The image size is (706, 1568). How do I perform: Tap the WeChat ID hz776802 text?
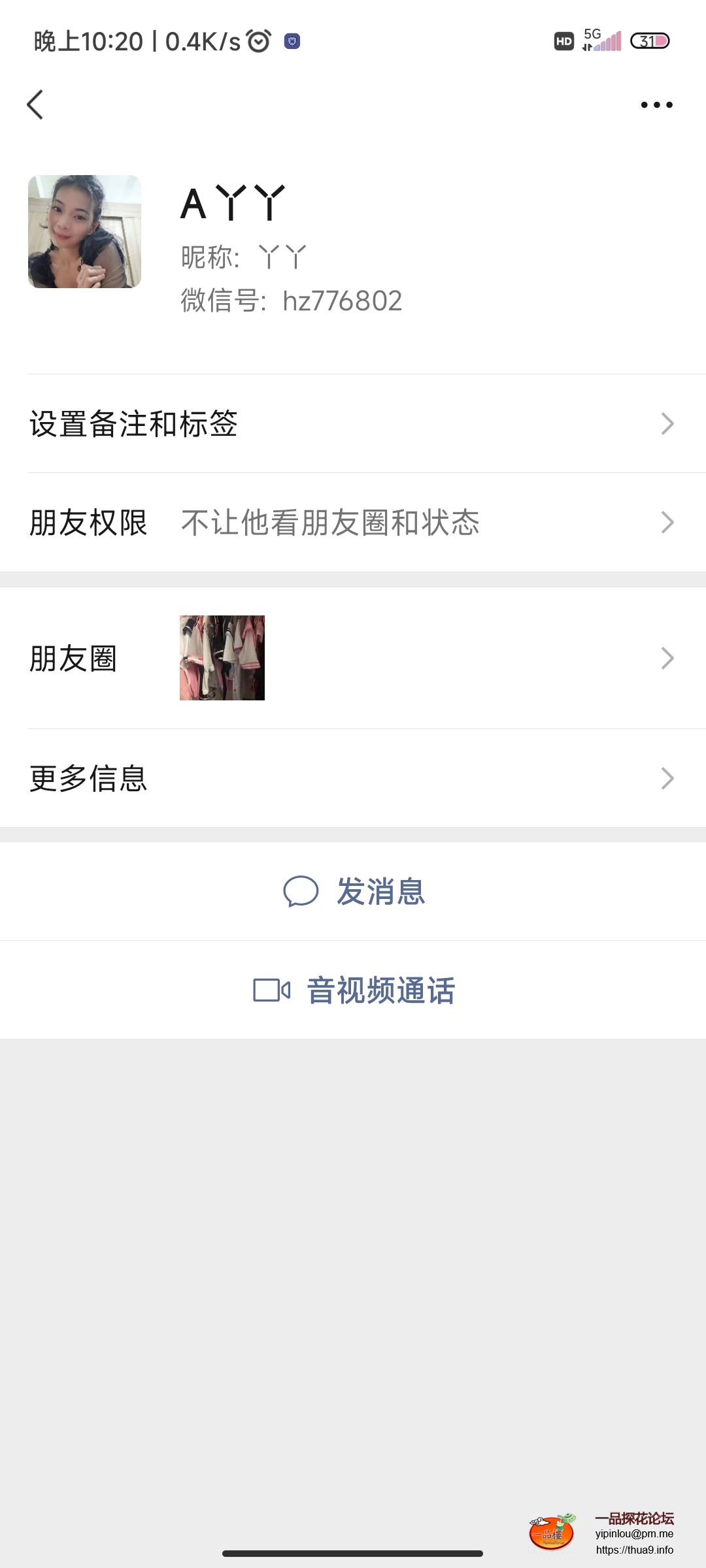pos(343,301)
